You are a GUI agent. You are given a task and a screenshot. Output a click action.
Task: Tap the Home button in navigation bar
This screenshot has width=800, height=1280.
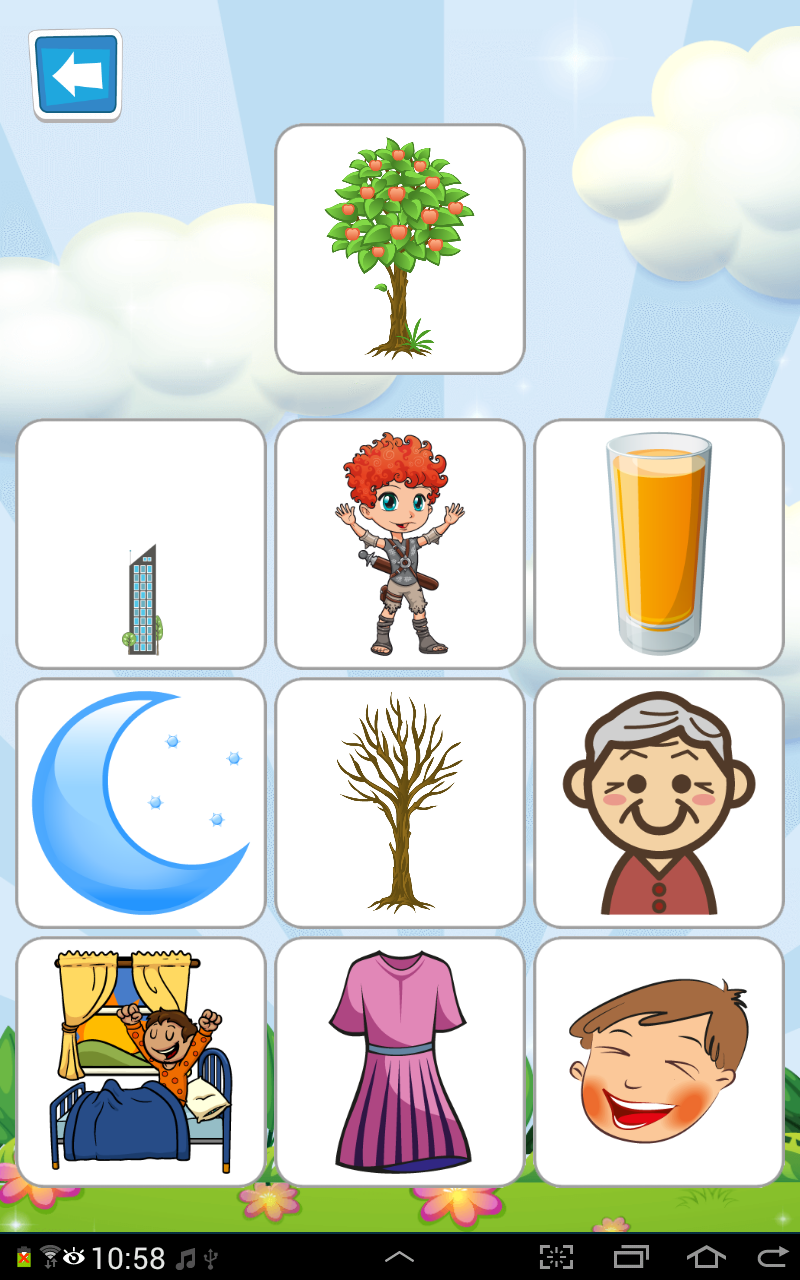(704, 1257)
